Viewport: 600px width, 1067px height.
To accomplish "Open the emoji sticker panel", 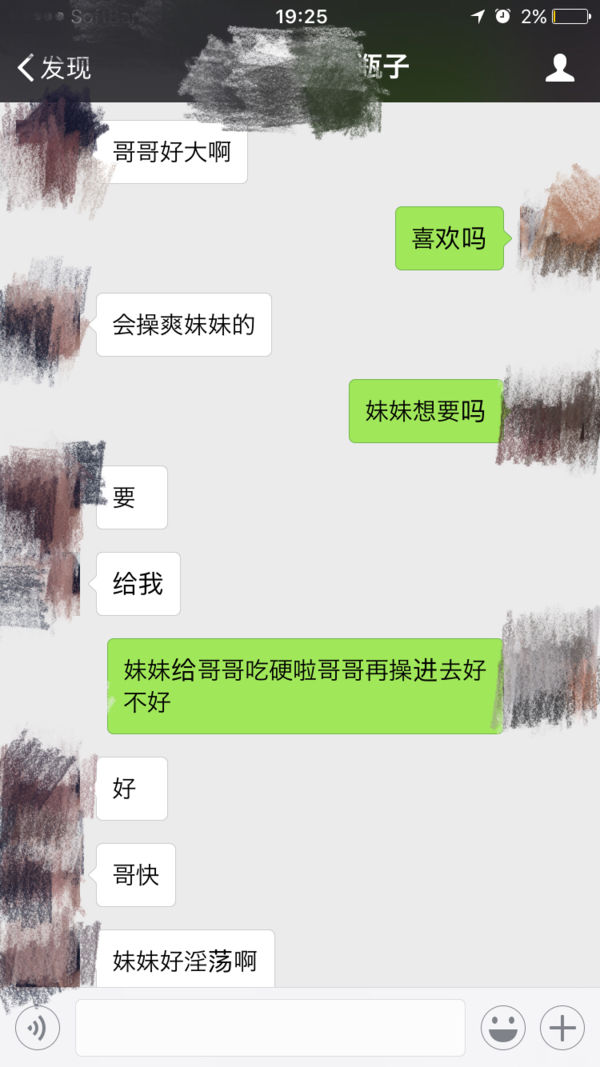I will point(503,1027).
